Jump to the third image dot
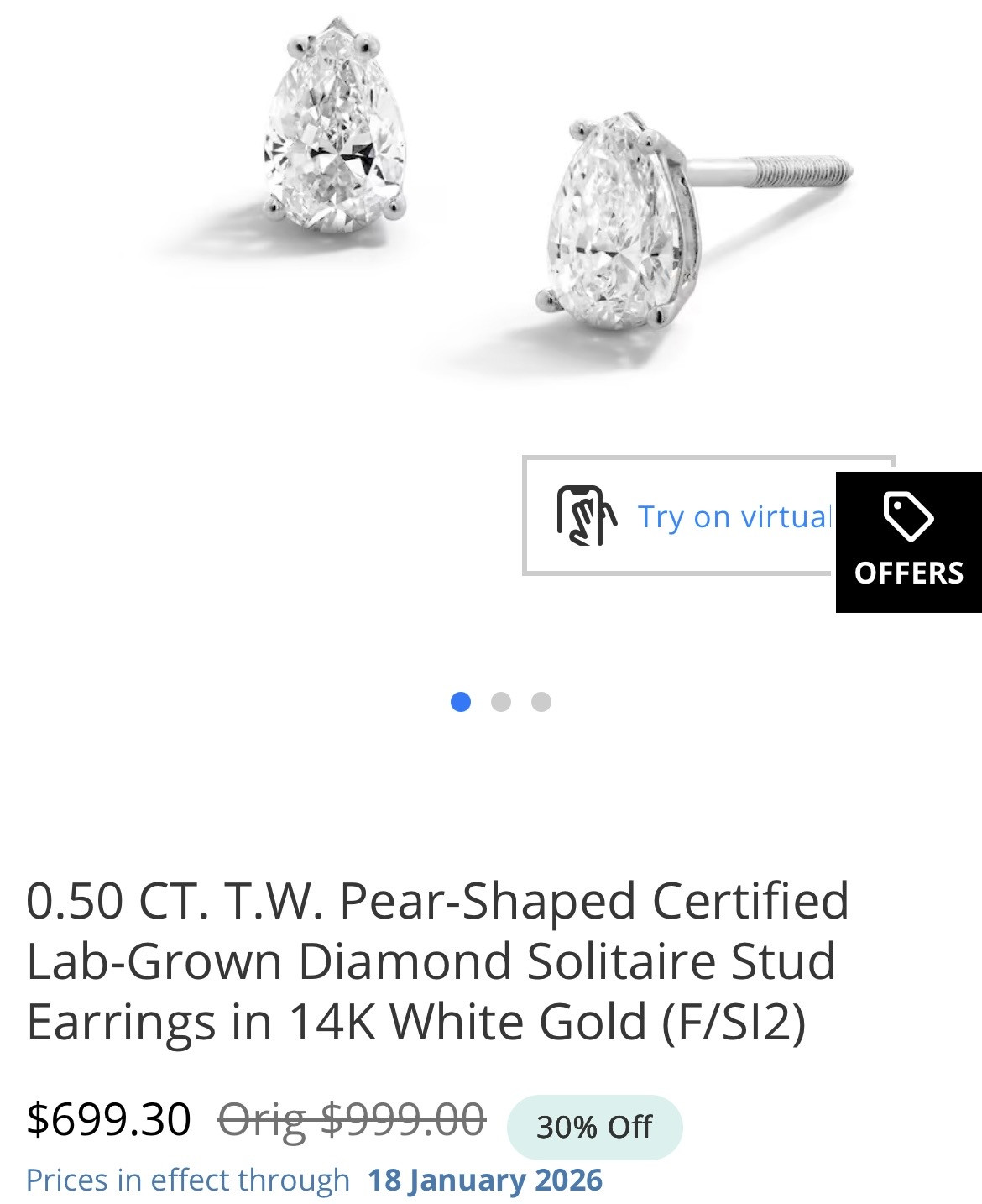982x1204 pixels. (541, 702)
